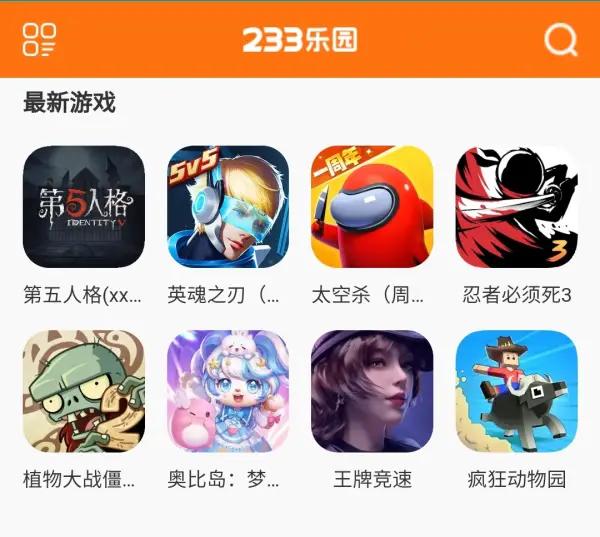
Task: Open the 第五人格 game
Action: pos(84,207)
